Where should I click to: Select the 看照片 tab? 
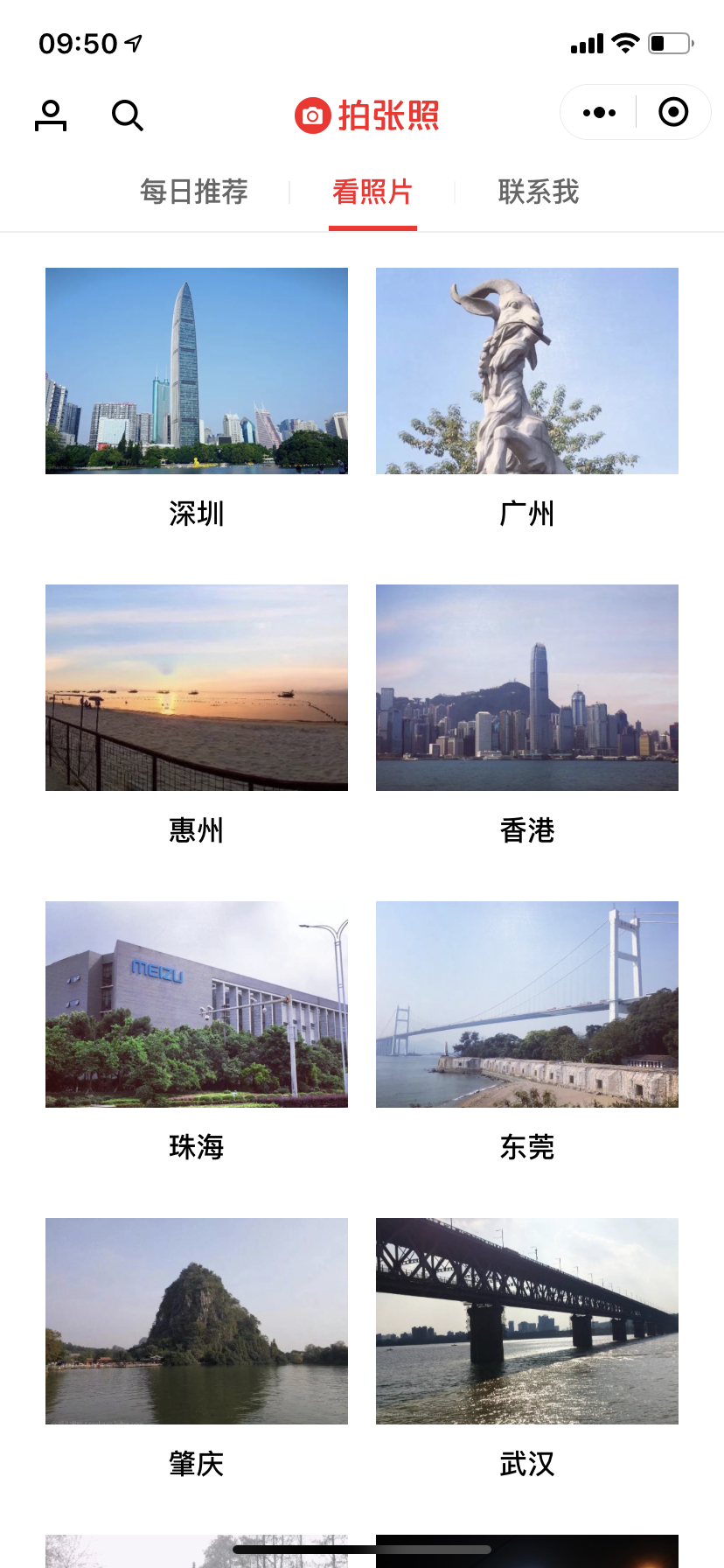point(372,192)
